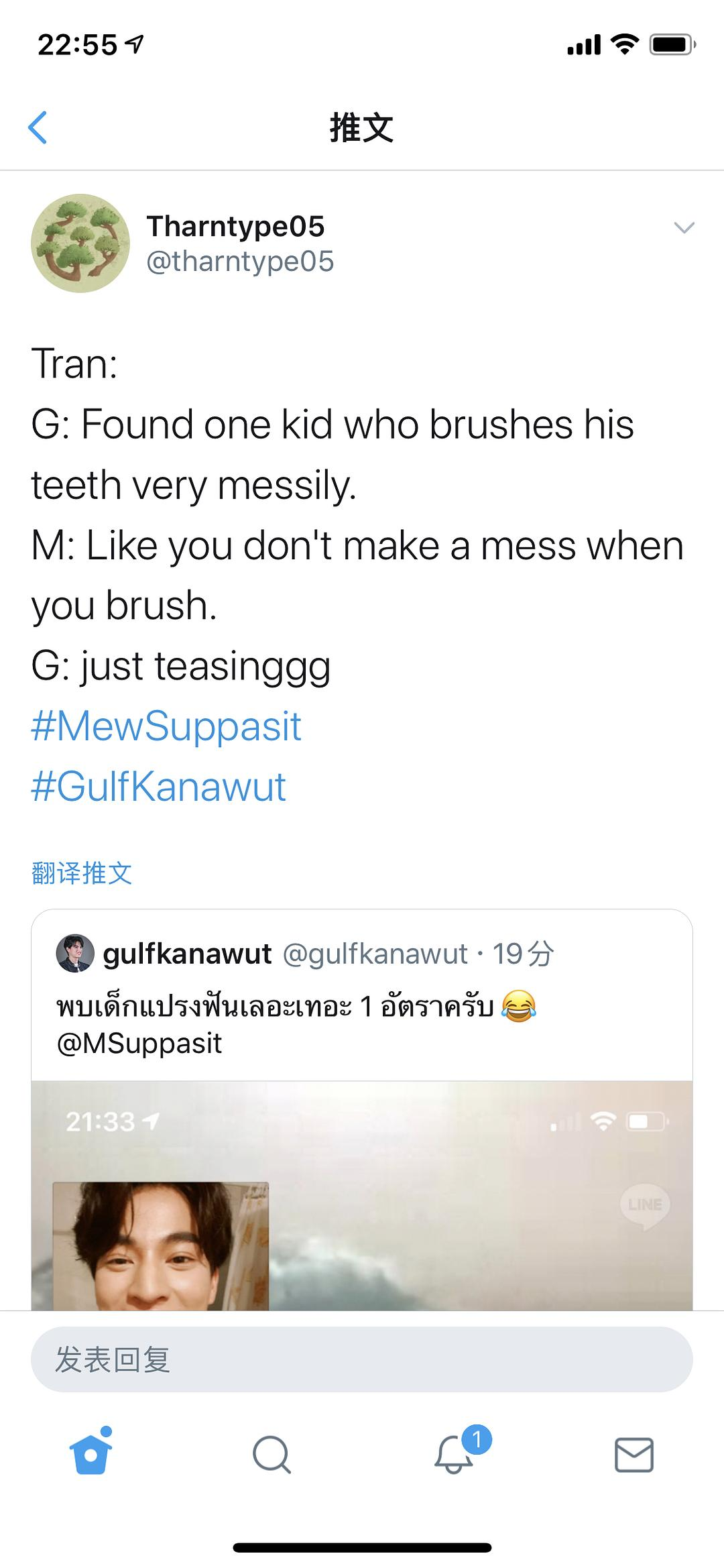This screenshot has height=1568, width=724.
Task: Switch to the Search tab
Action: click(271, 1455)
